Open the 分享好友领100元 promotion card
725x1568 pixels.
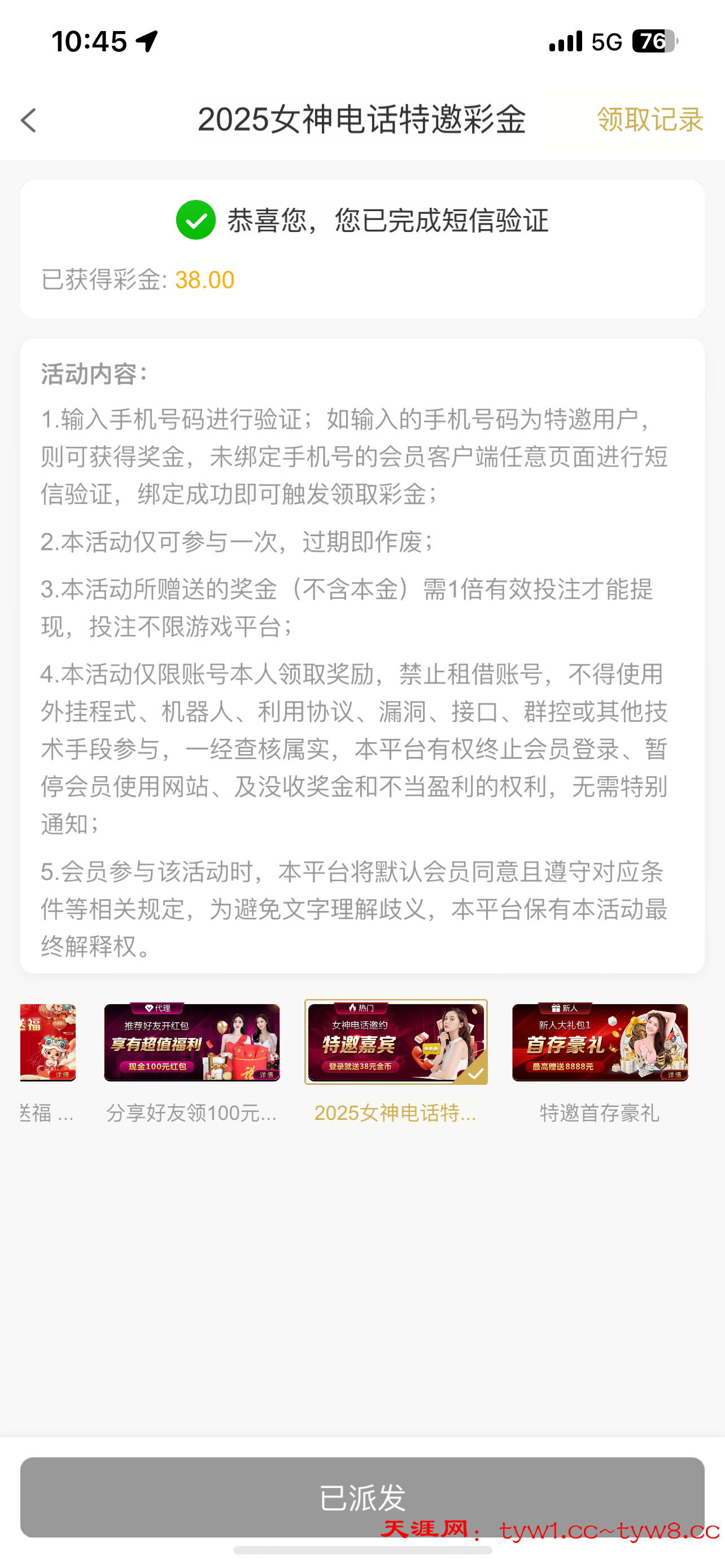(192, 1043)
